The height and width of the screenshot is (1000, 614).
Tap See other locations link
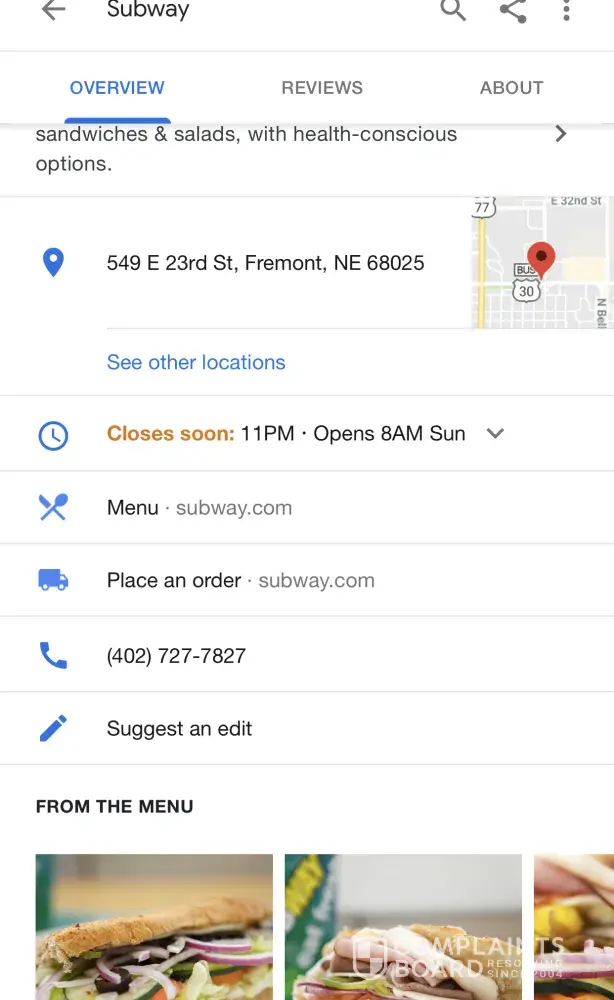point(196,362)
